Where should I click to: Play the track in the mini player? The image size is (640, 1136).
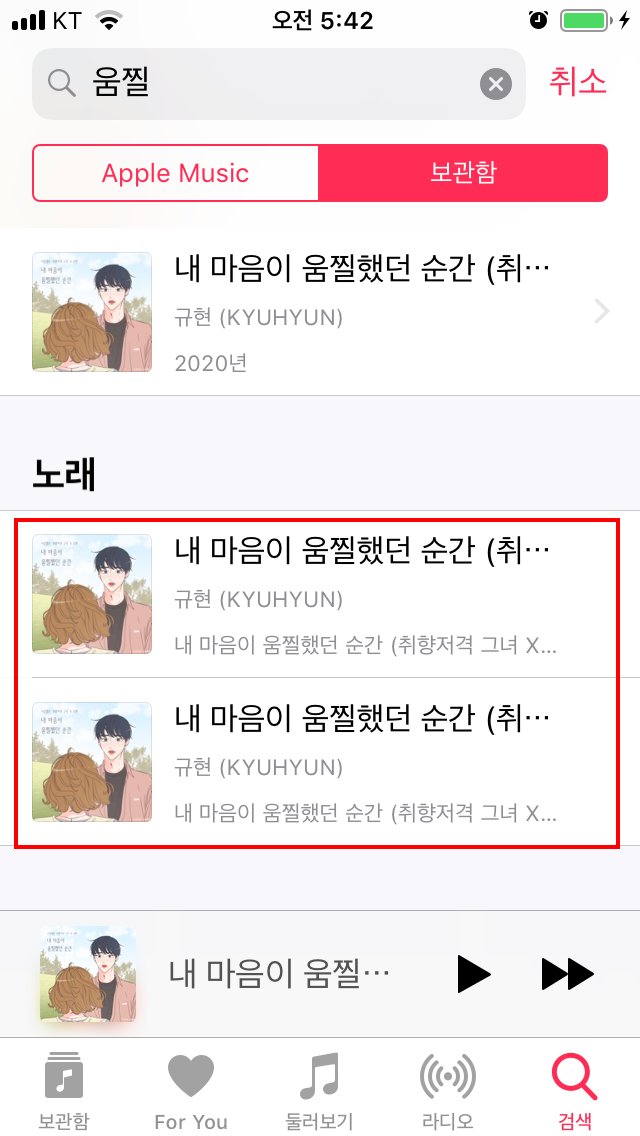click(x=474, y=974)
